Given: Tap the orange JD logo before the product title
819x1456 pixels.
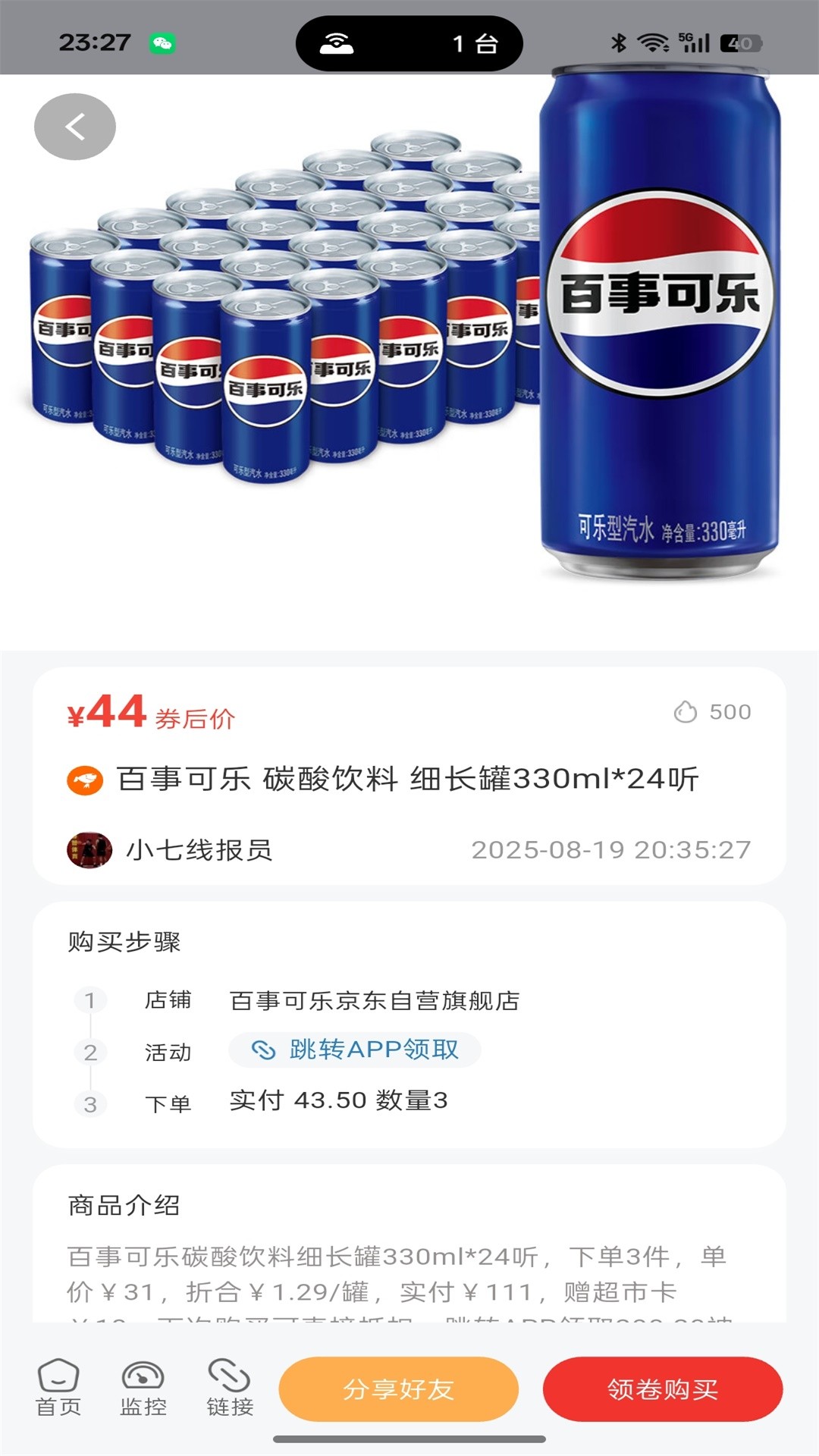Looking at the screenshot, I should click(86, 779).
